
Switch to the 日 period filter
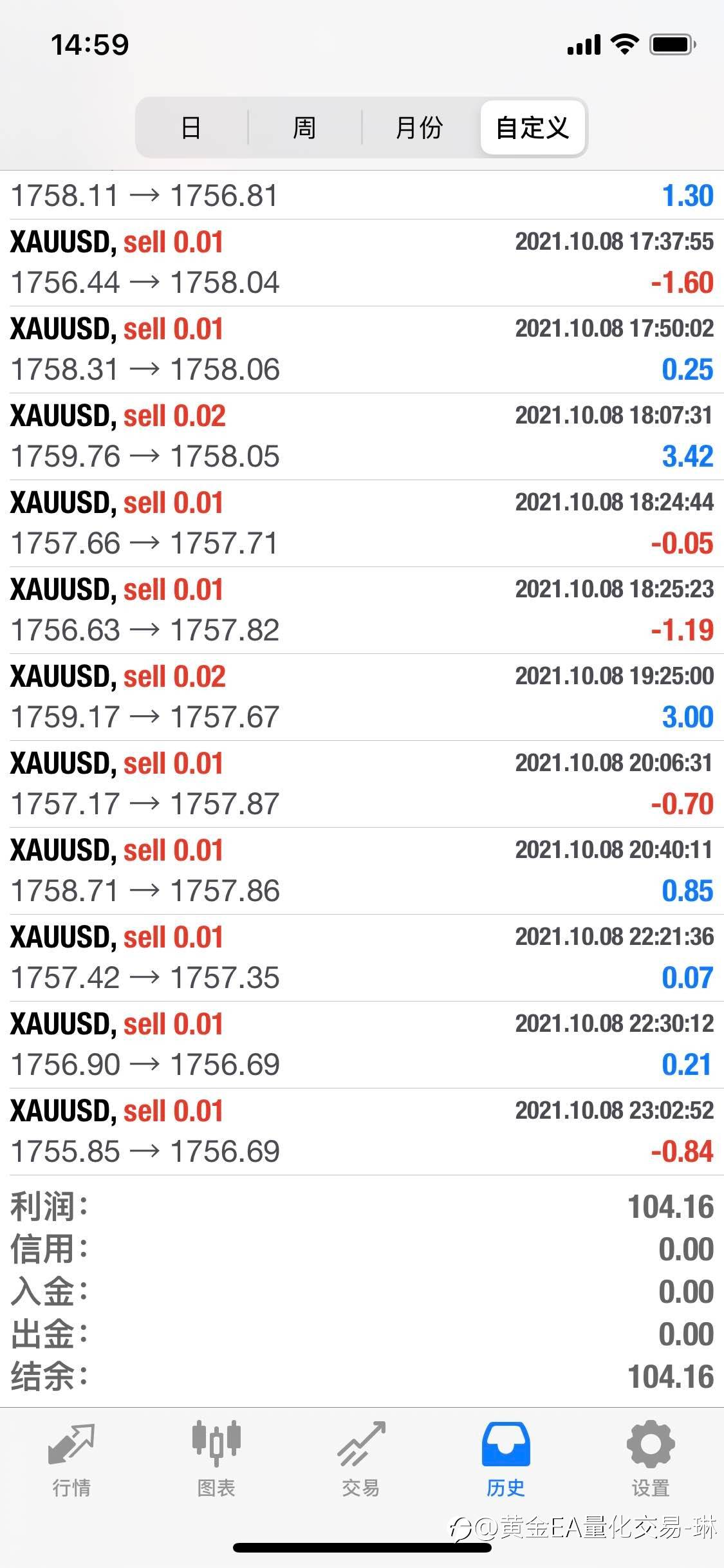[191, 127]
